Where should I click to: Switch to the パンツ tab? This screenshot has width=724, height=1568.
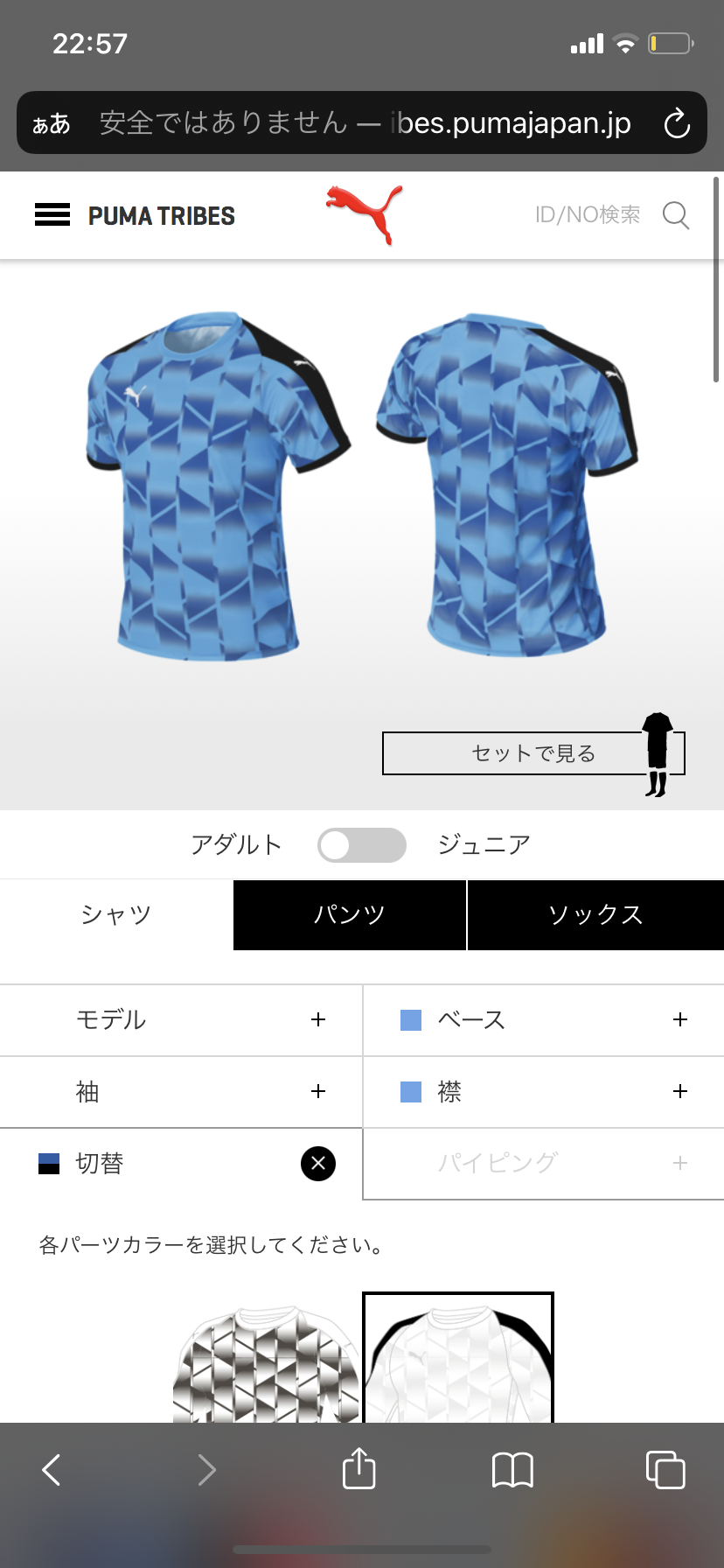pos(350,915)
